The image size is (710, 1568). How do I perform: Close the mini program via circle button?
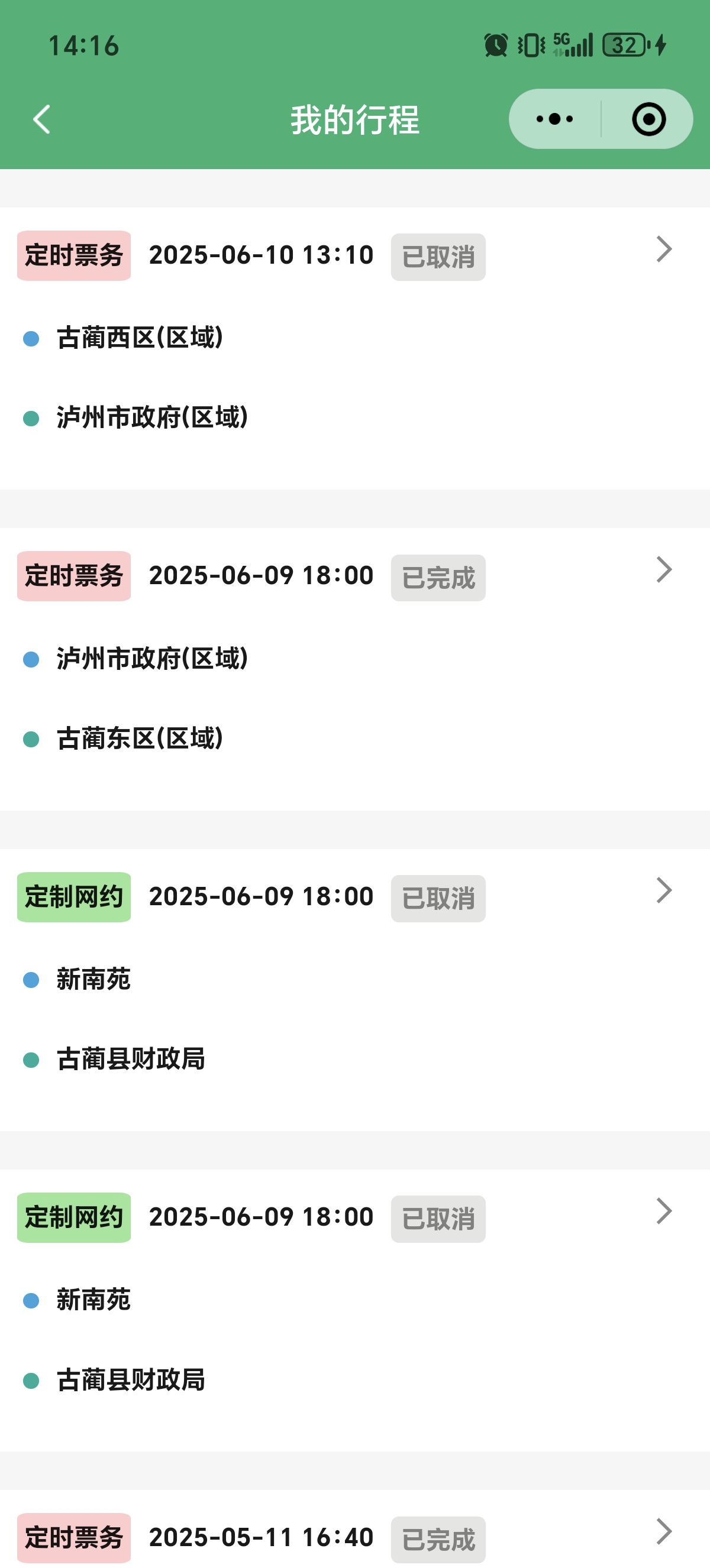click(648, 119)
